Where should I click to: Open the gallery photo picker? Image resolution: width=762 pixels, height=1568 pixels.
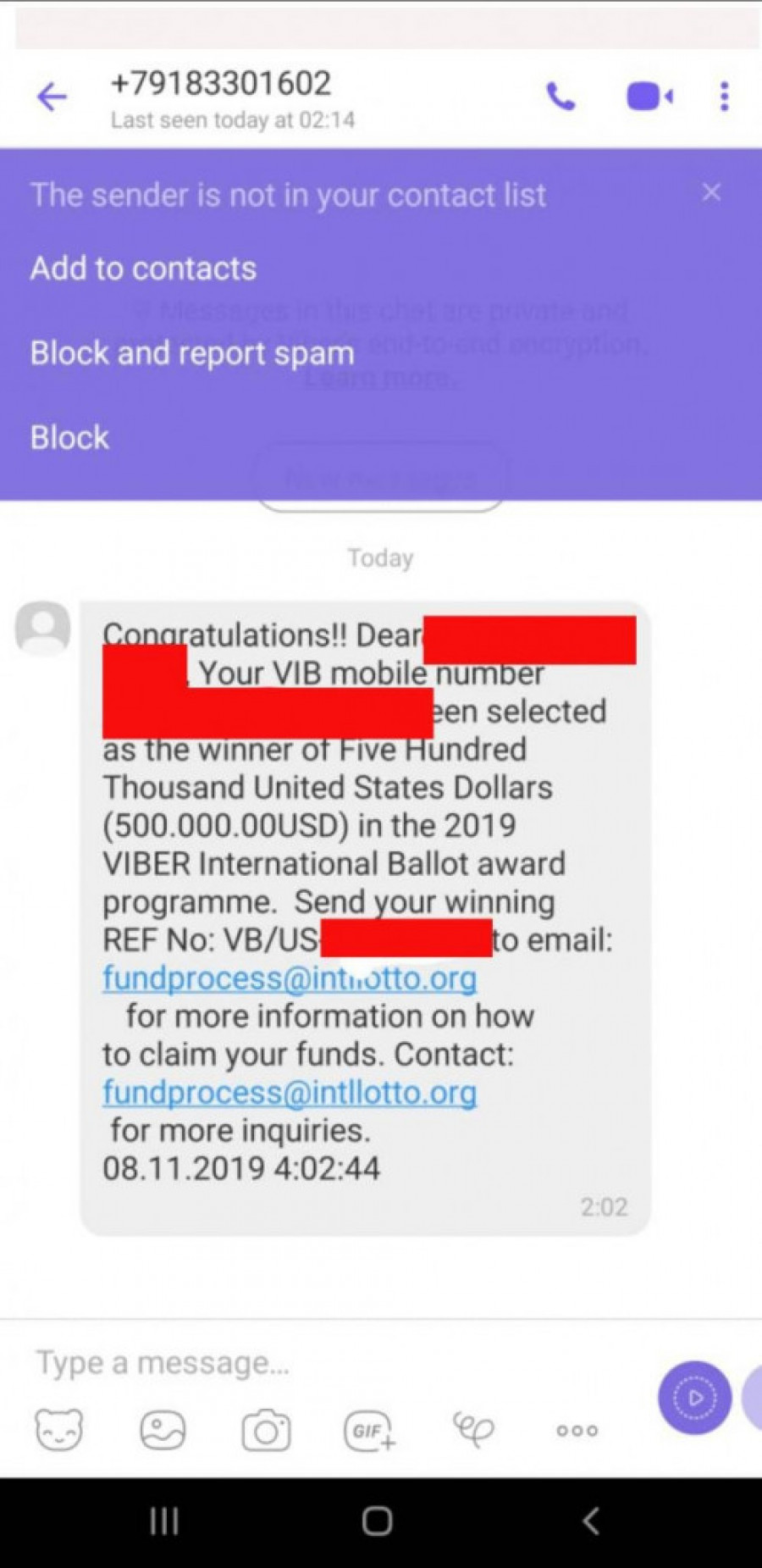163,1431
